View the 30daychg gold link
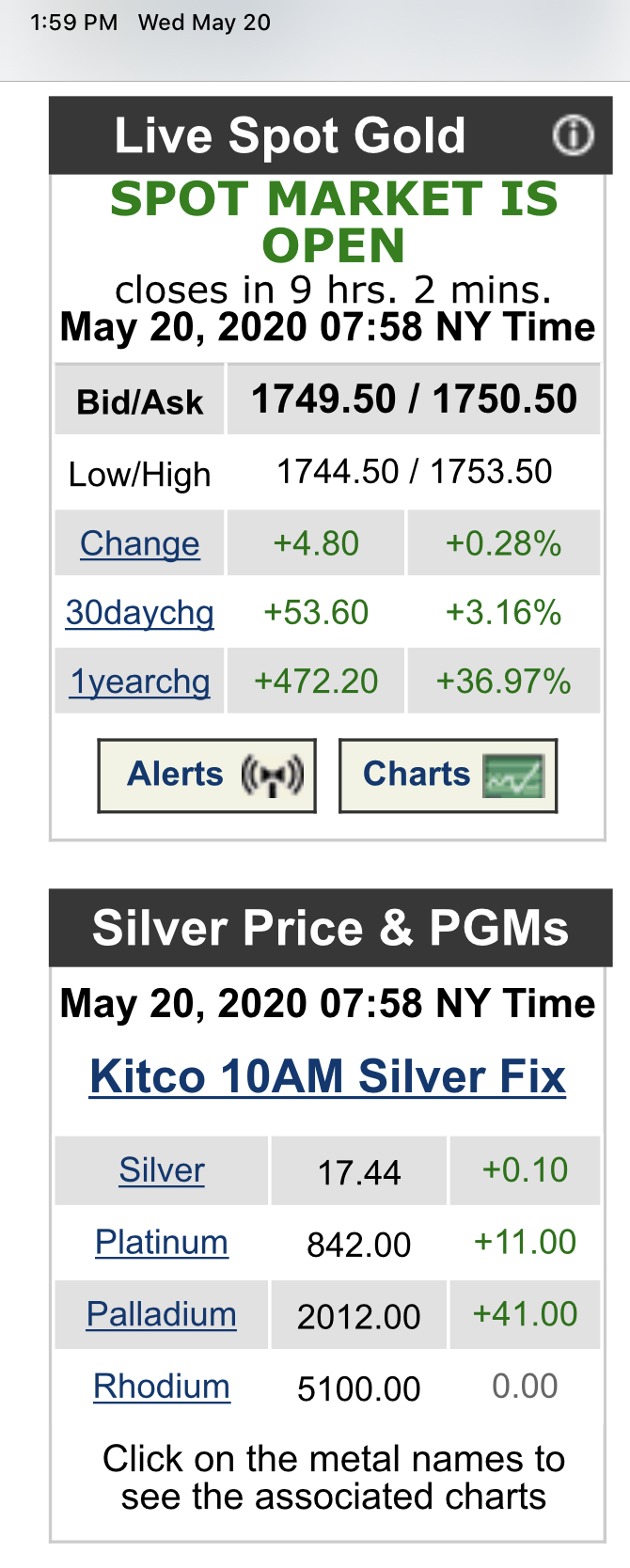 (140, 613)
